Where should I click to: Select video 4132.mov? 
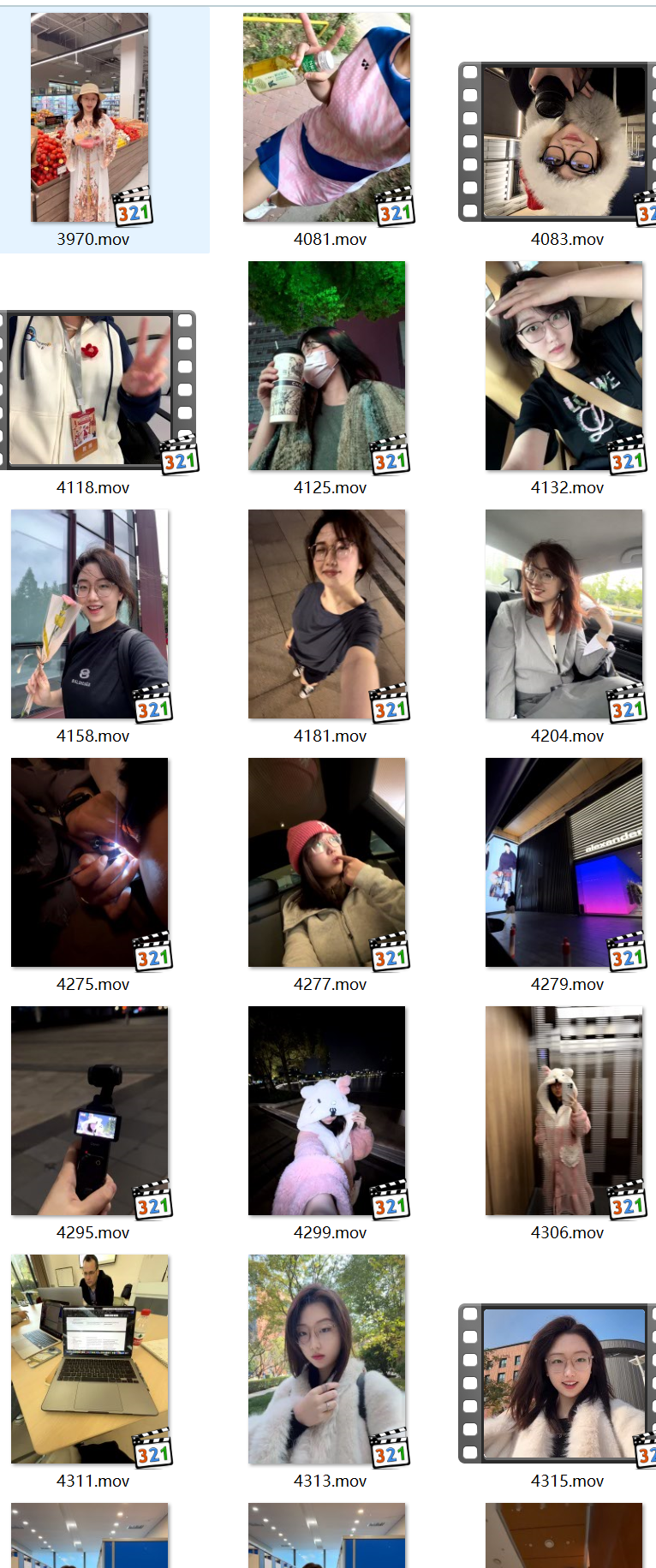pyautogui.click(x=564, y=366)
